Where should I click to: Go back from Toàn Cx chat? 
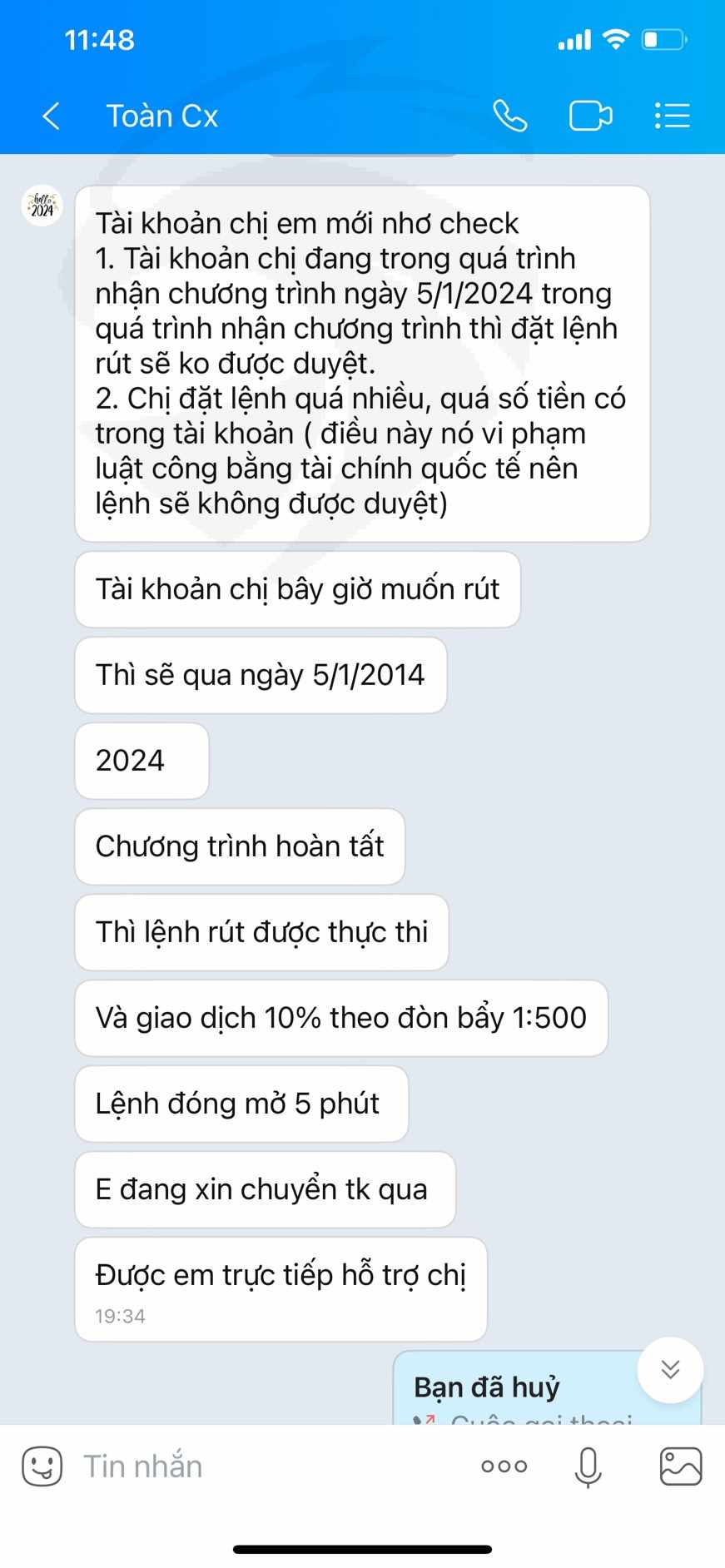52,116
